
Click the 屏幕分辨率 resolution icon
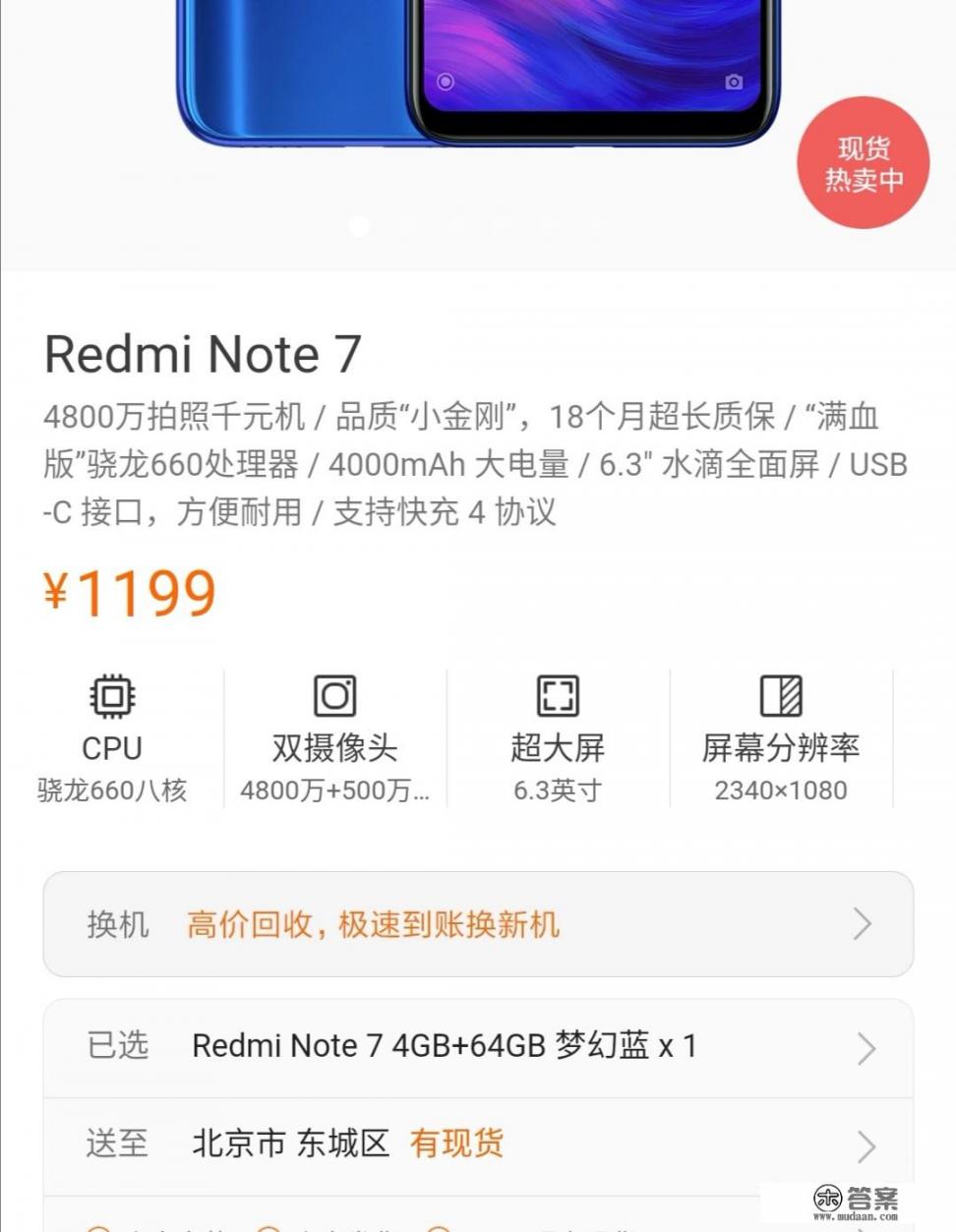click(782, 694)
